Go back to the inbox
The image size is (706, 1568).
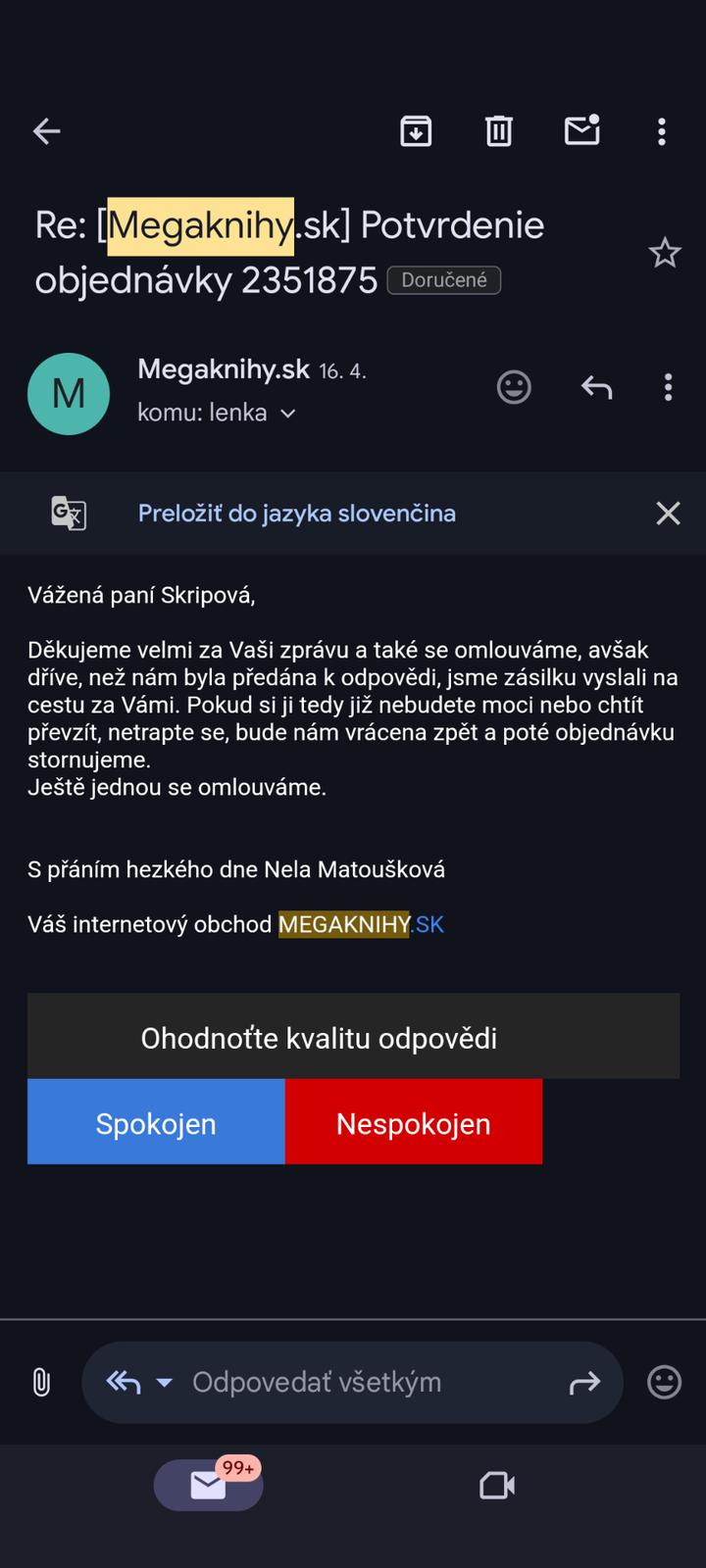(47, 131)
